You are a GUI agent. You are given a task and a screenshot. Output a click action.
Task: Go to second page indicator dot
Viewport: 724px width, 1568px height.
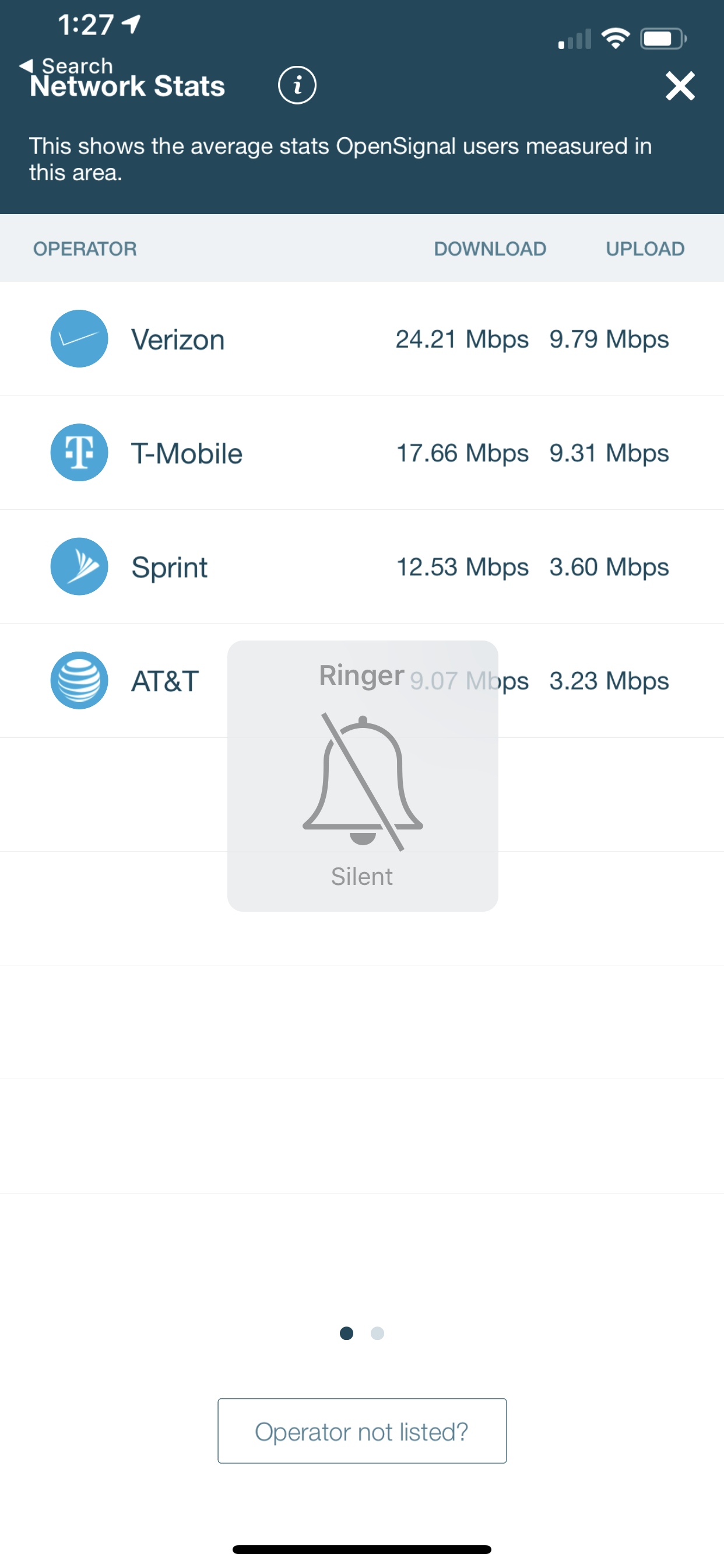[x=377, y=1333]
